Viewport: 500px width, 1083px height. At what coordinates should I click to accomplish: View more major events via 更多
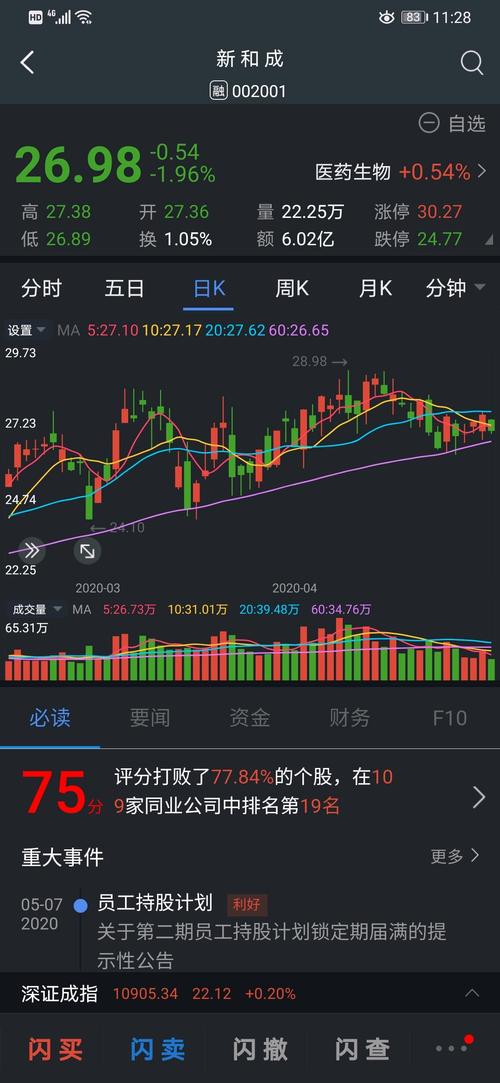pos(454,856)
